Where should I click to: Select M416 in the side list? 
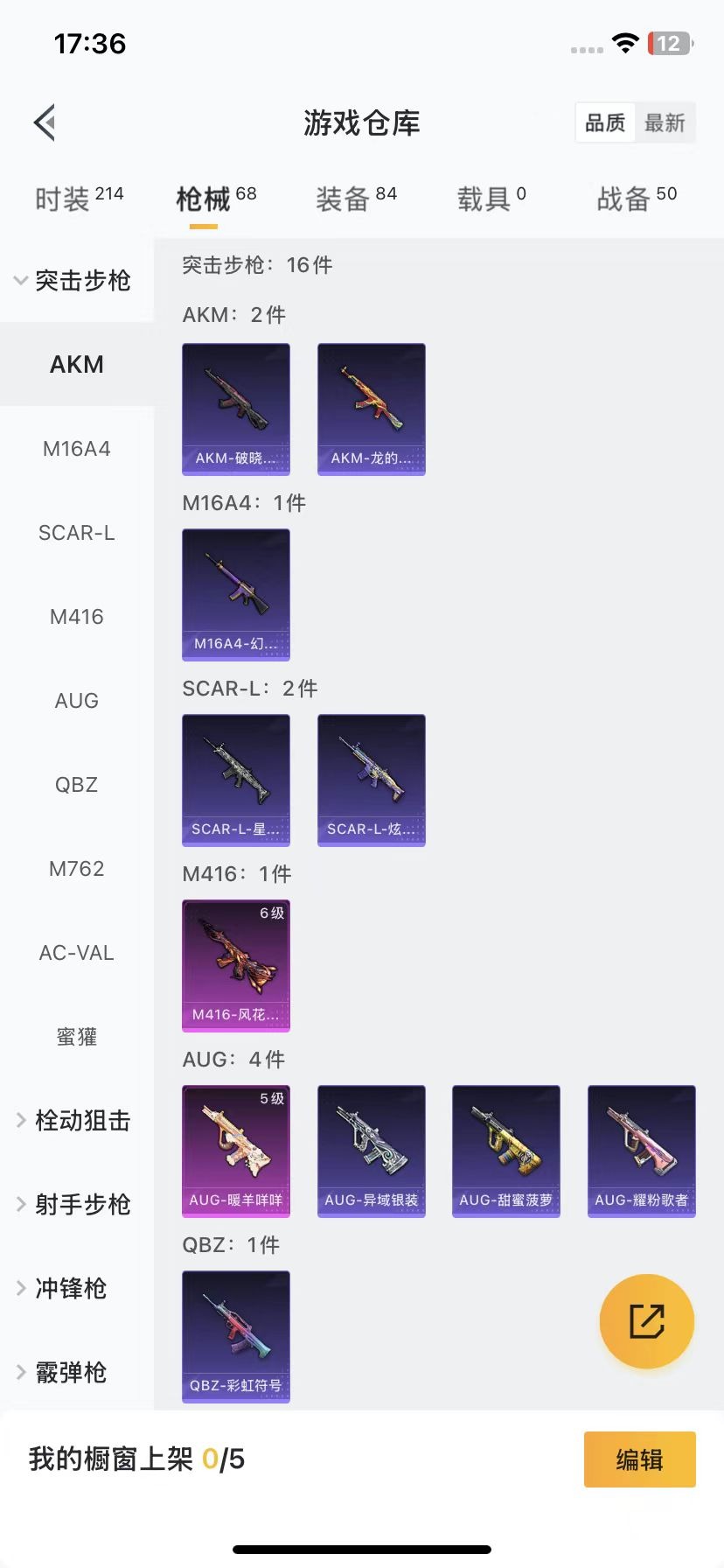tap(77, 617)
